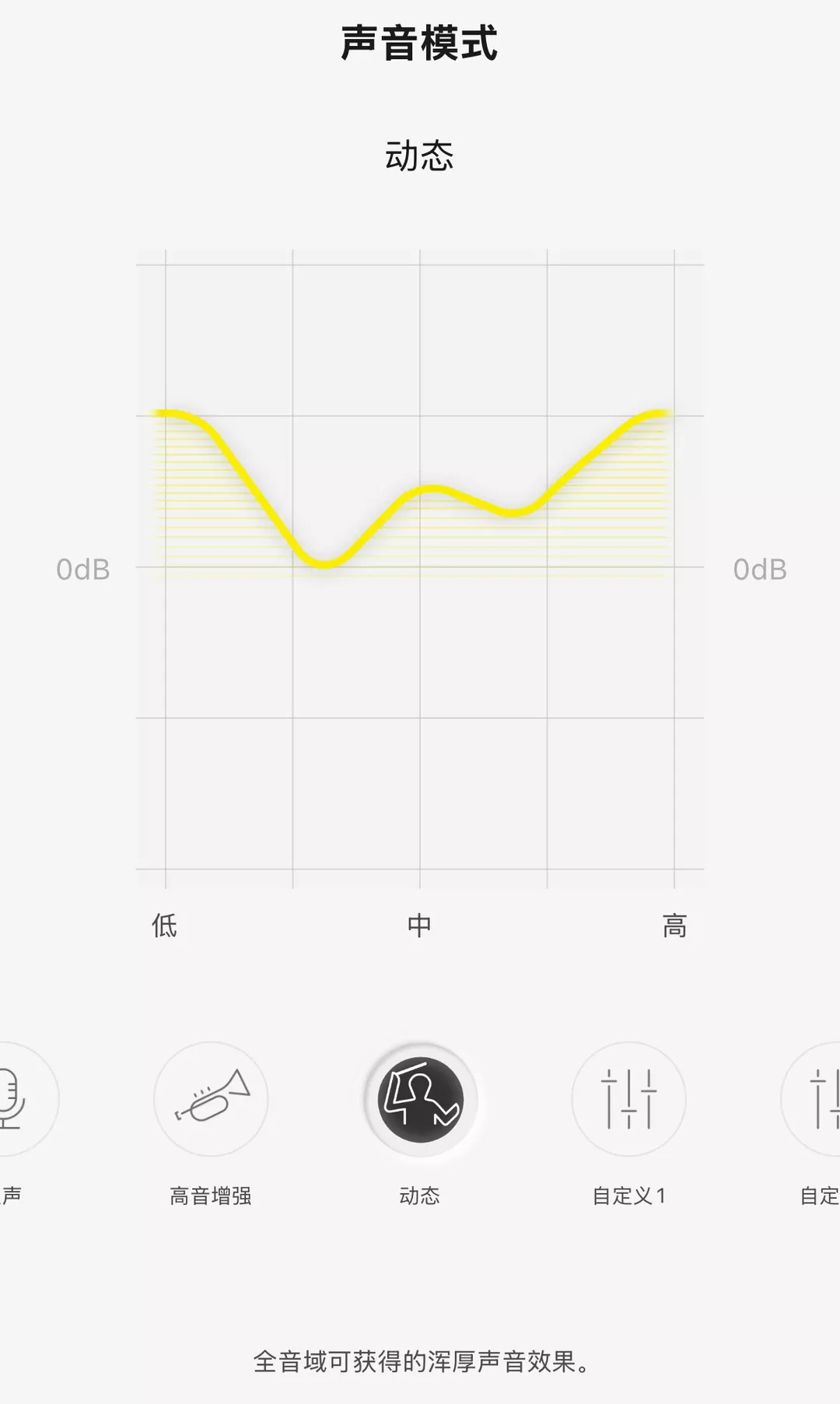Tap the 声音模式 screen title
The width and height of the screenshot is (840, 1404).
click(x=420, y=44)
